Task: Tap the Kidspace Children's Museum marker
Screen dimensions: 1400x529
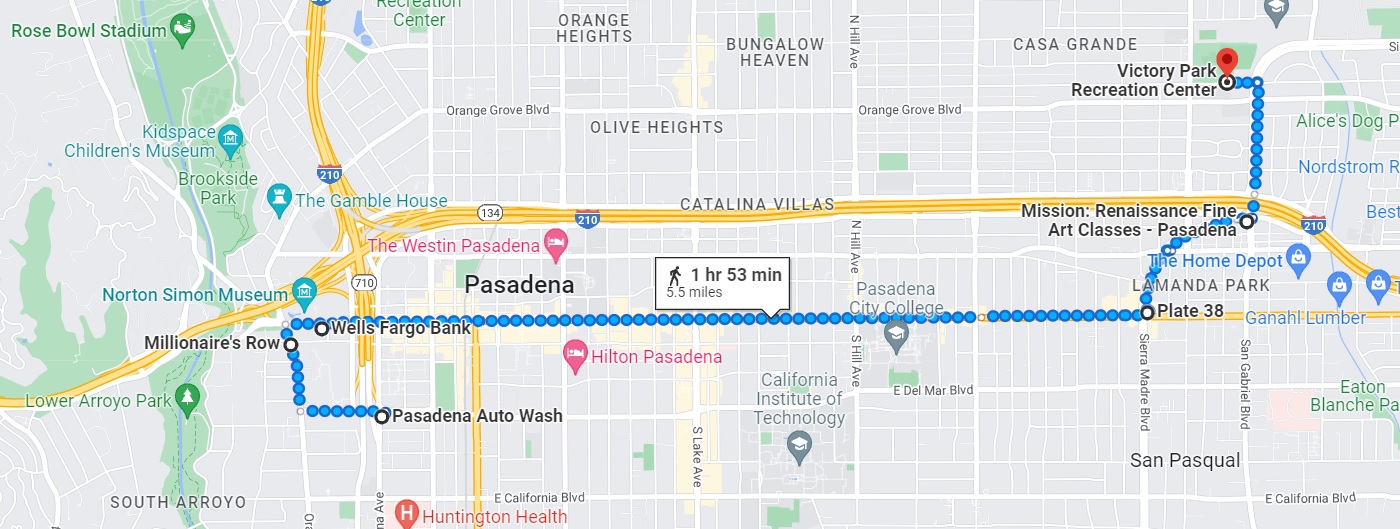Action: [231, 137]
